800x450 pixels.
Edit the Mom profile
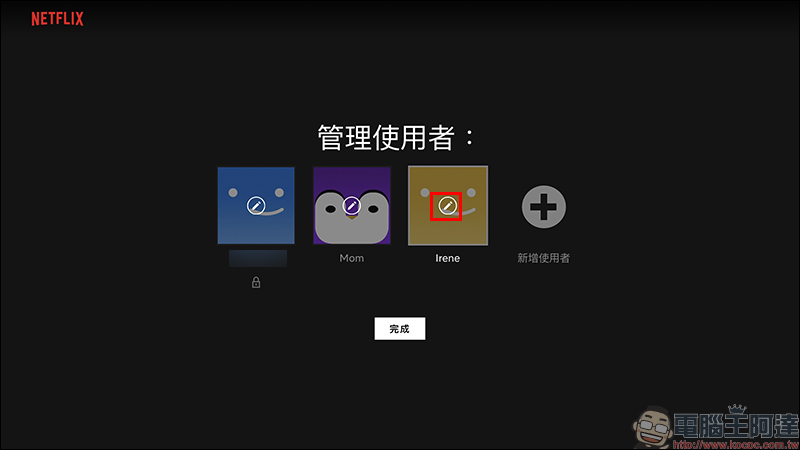click(x=351, y=206)
